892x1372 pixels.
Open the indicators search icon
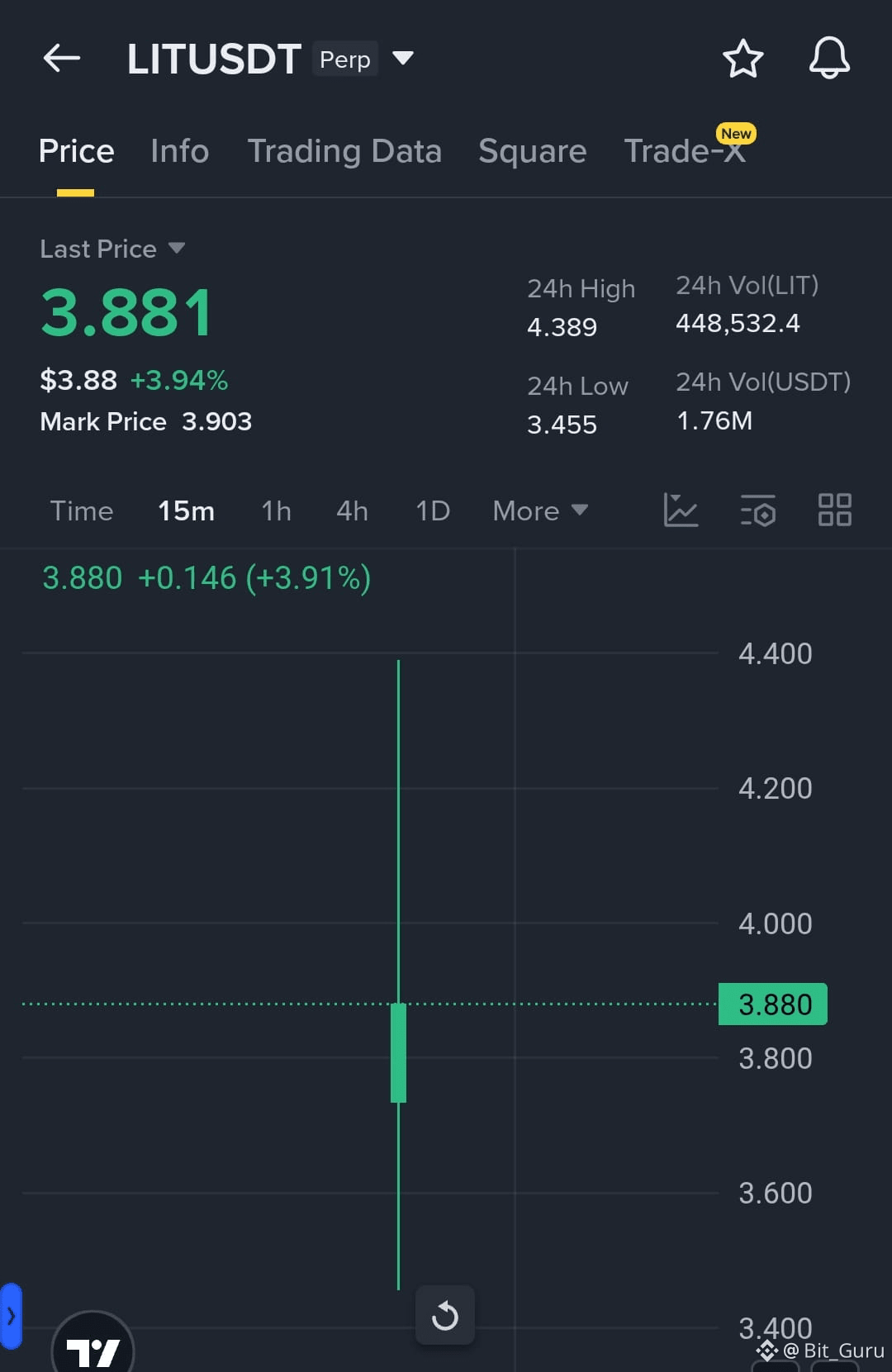click(757, 510)
